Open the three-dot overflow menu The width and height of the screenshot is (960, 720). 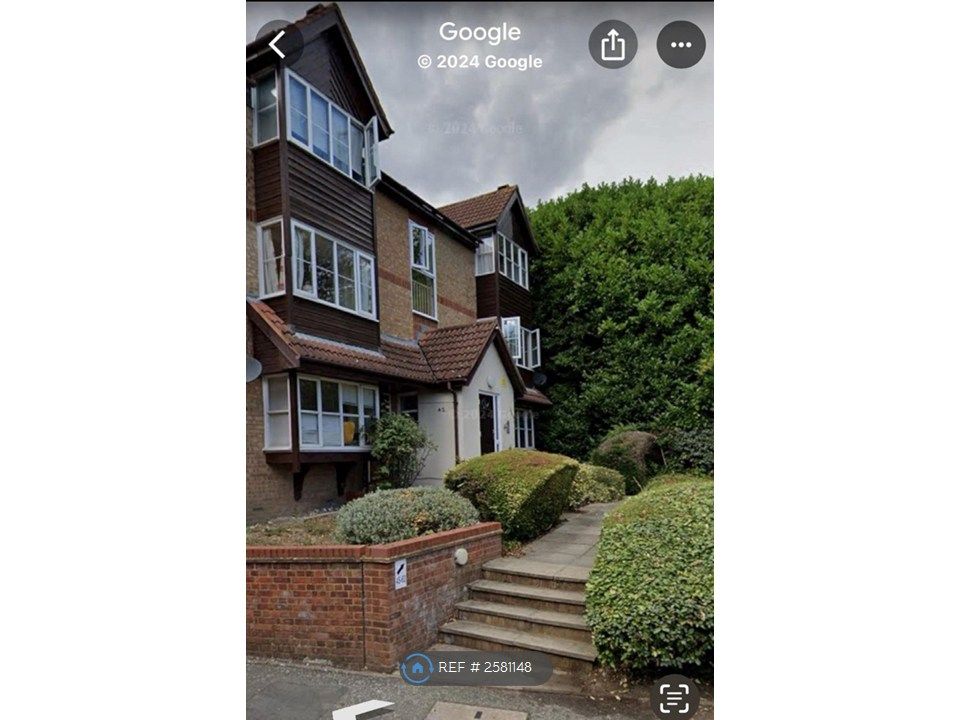pos(681,44)
